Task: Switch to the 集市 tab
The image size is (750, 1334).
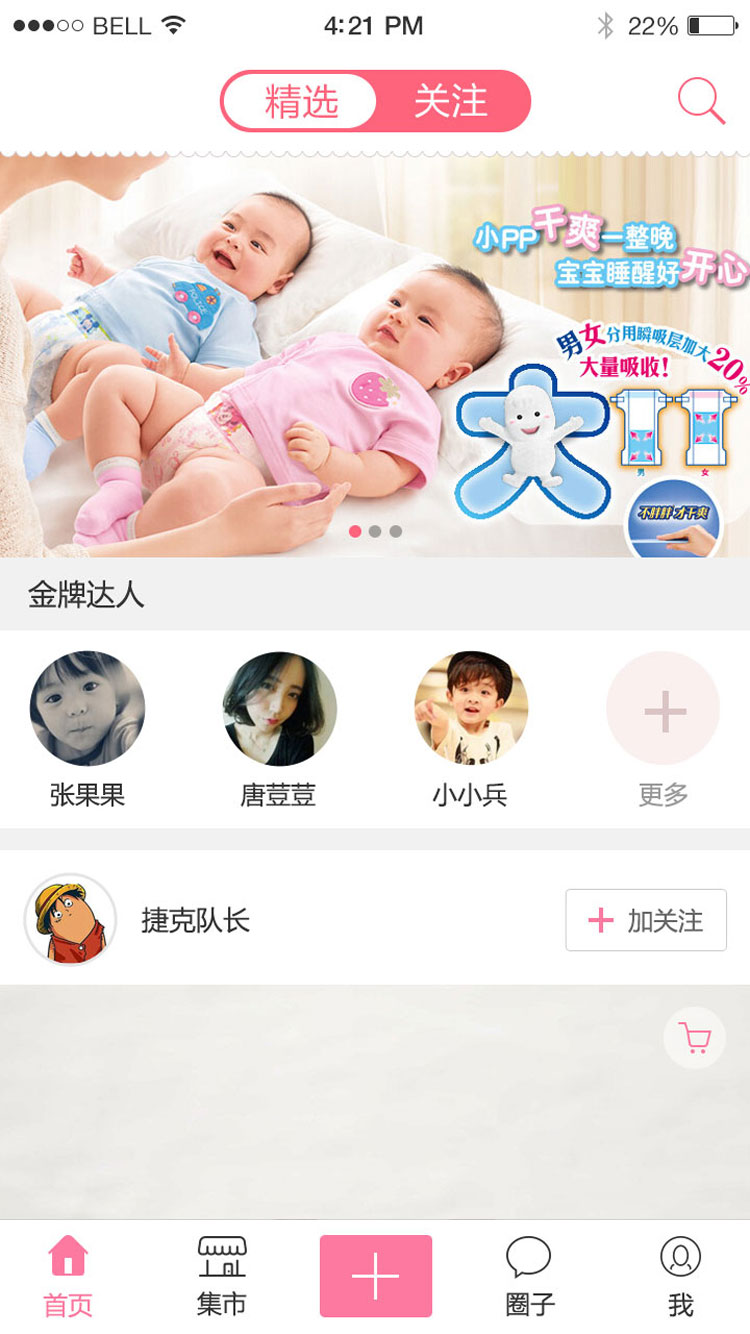Action: click(x=221, y=1276)
